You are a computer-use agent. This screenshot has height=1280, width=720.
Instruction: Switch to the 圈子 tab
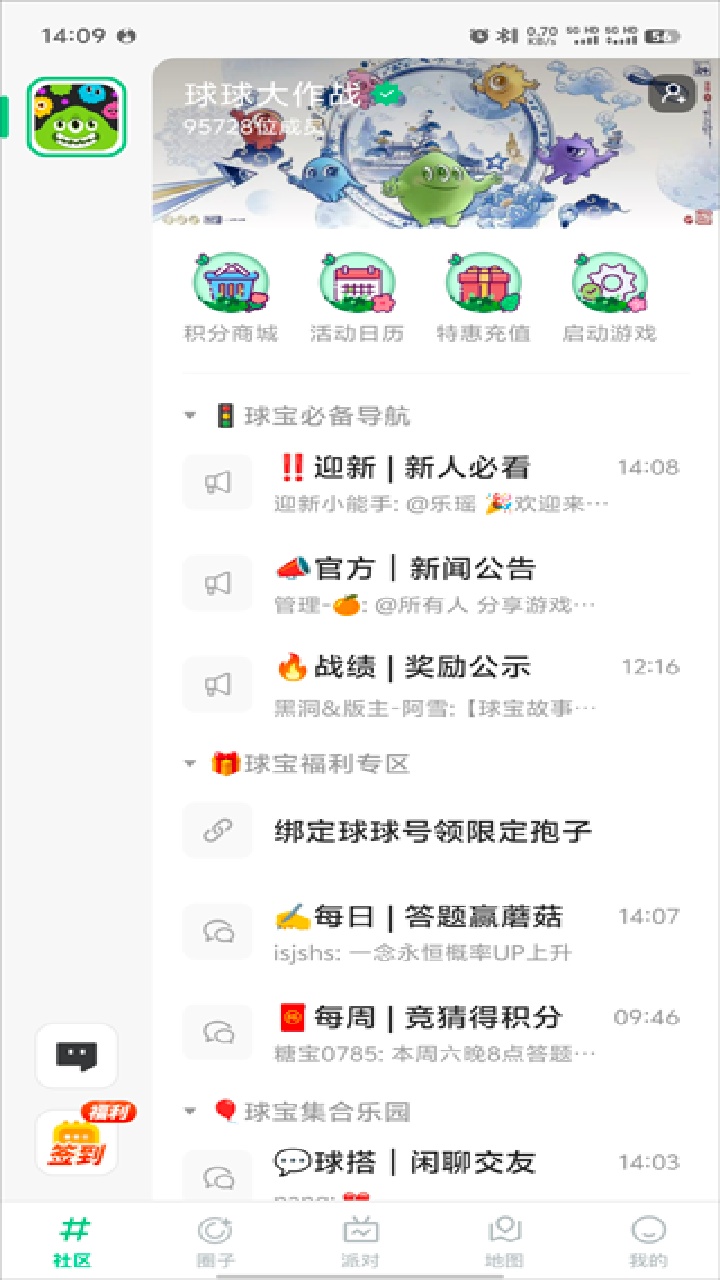click(215, 1241)
